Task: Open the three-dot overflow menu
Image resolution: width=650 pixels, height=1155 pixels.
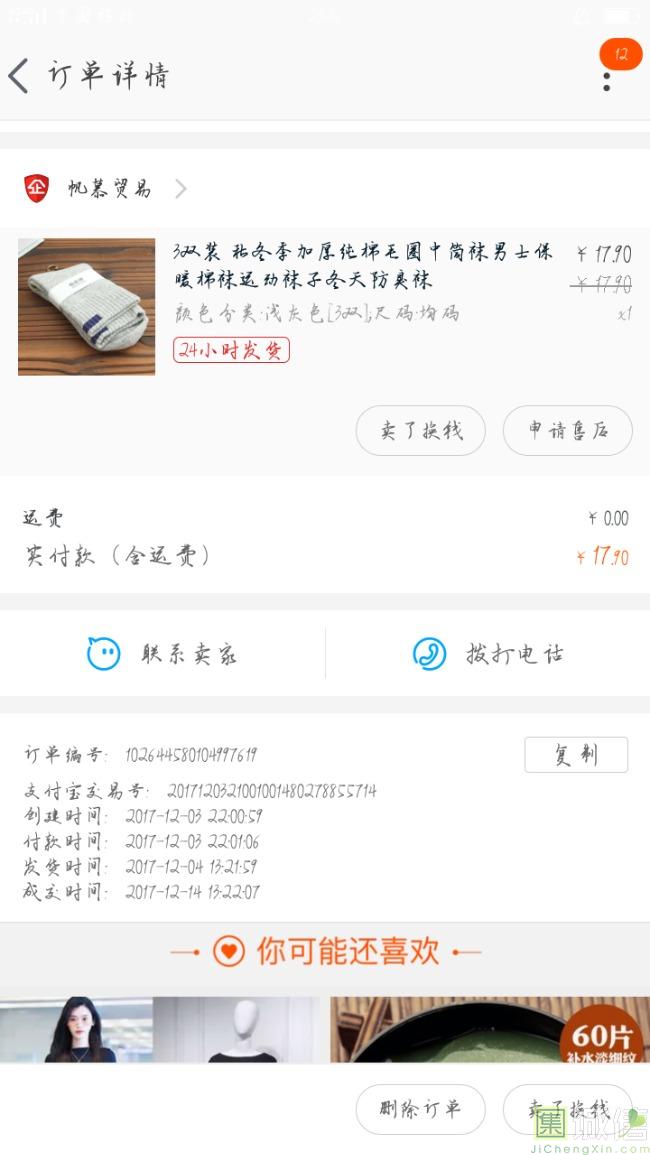Action: click(x=606, y=79)
